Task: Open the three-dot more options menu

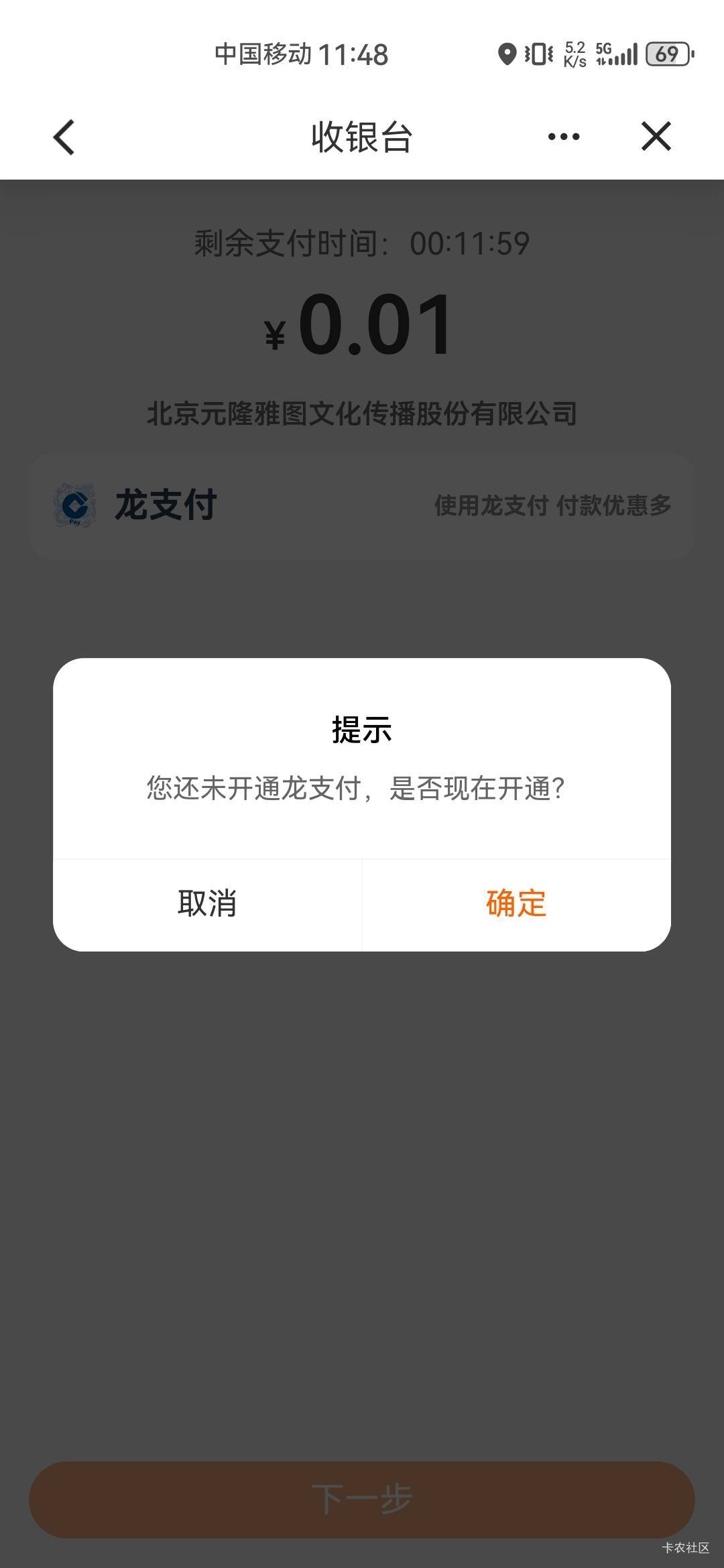Action: (563, 137)
